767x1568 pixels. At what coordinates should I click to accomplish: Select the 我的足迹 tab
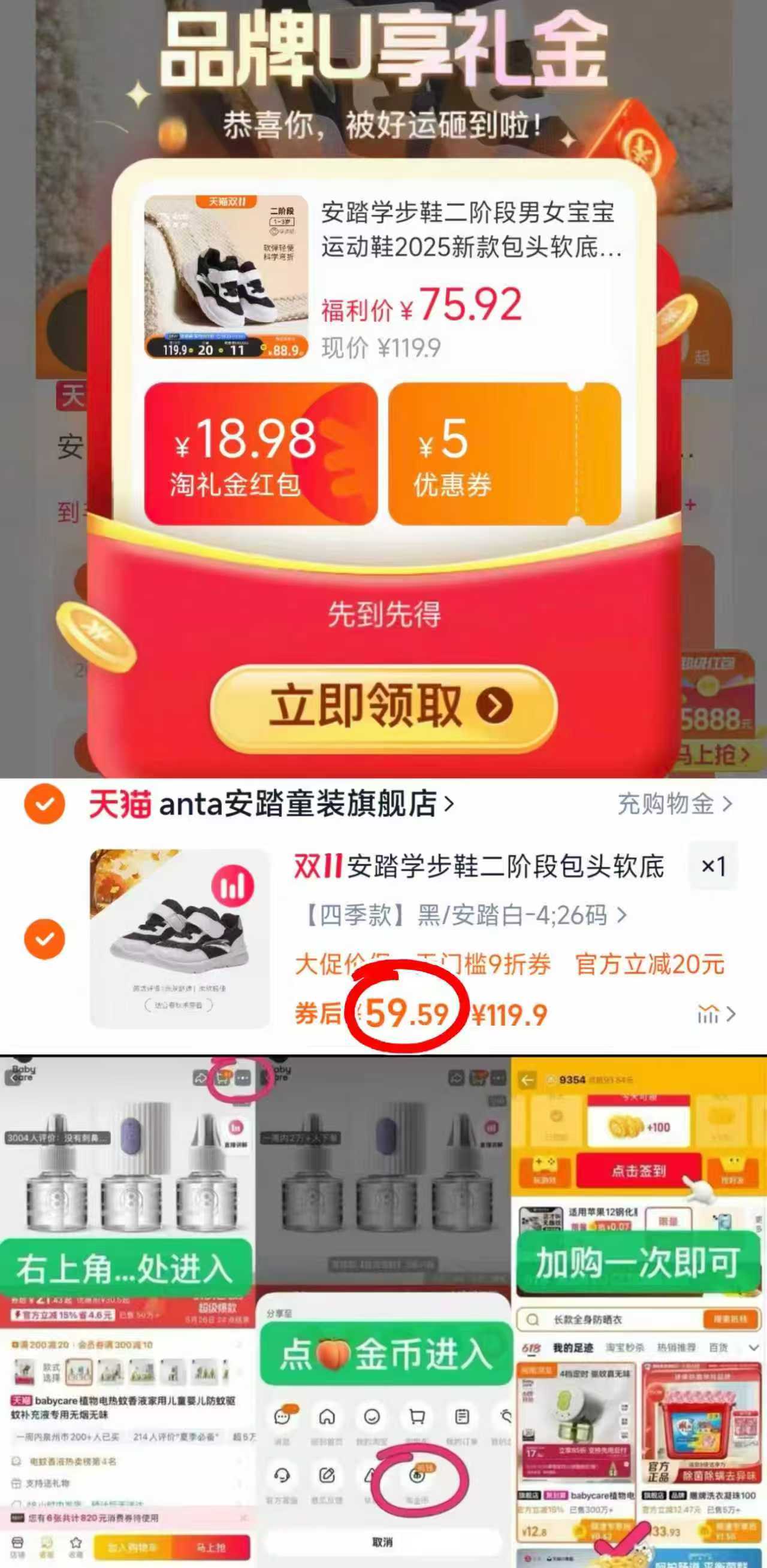(573, 1348)
